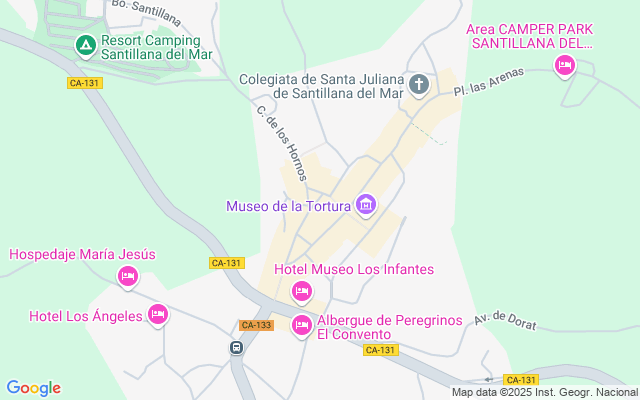This screenshot has width=640, height=400.
Task: Tap the Area Camper Park Santillana lodging pin
Action: [565, 66]
